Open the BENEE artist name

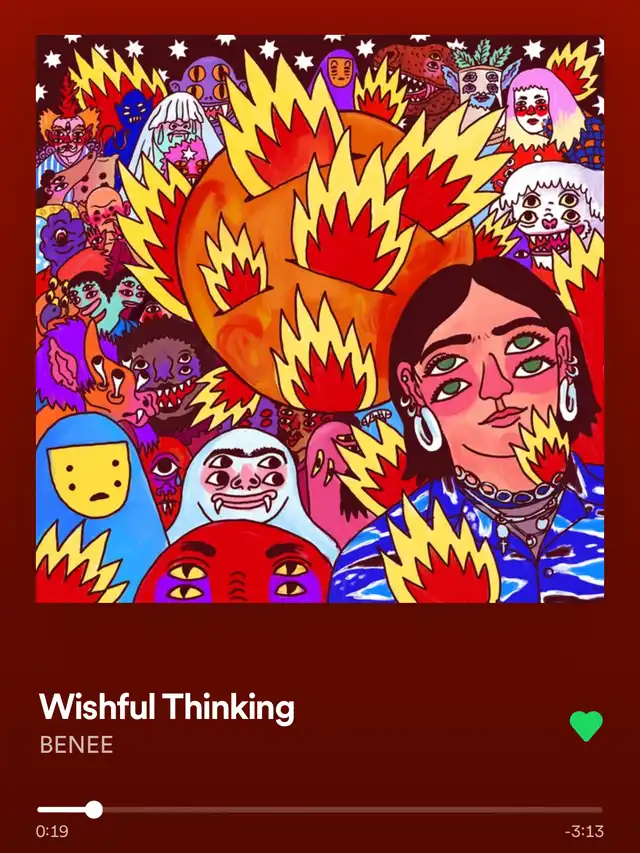pyautogui.click(x=76, y=745)
